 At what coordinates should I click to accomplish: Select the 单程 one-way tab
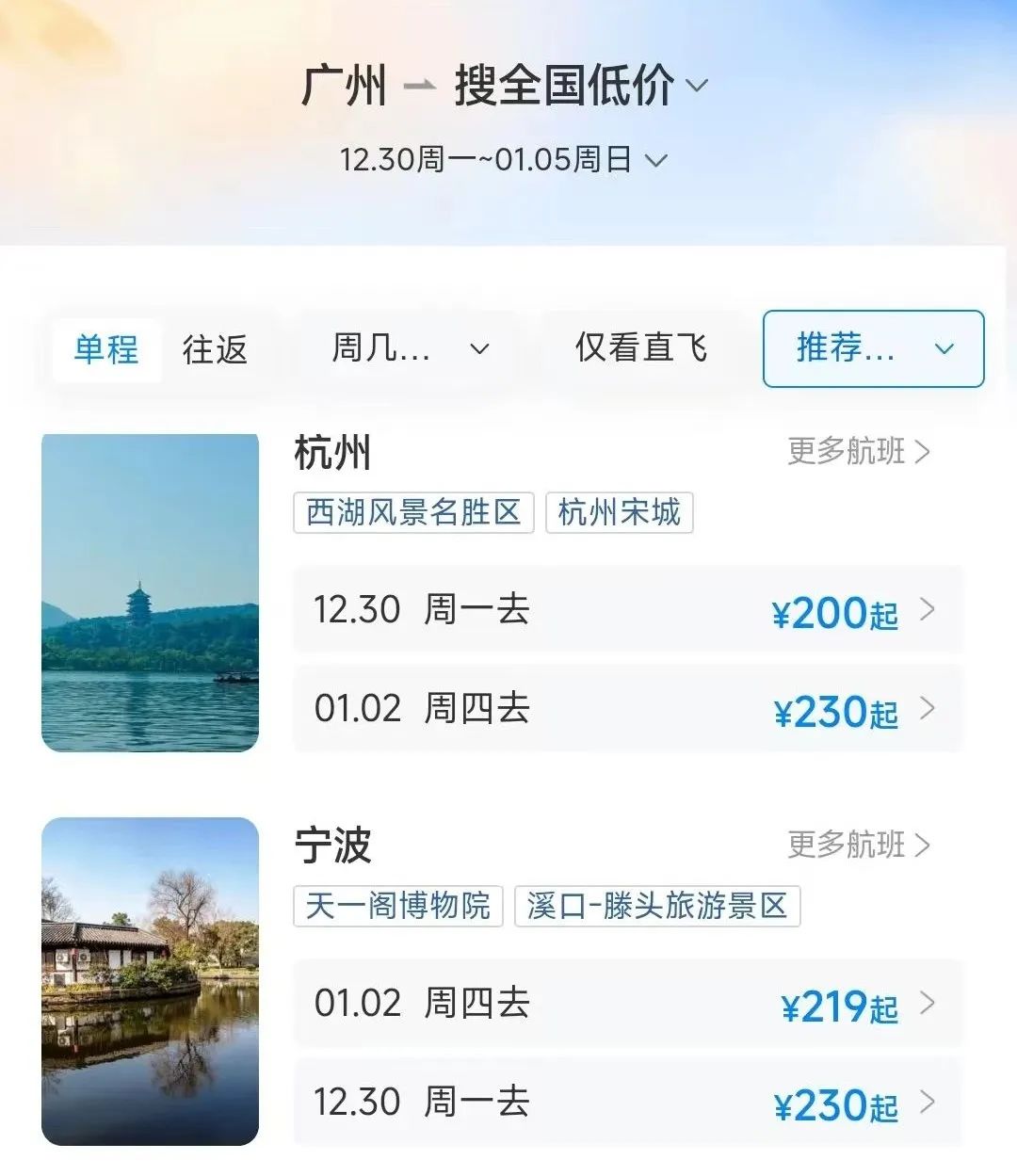pos(106,349)
